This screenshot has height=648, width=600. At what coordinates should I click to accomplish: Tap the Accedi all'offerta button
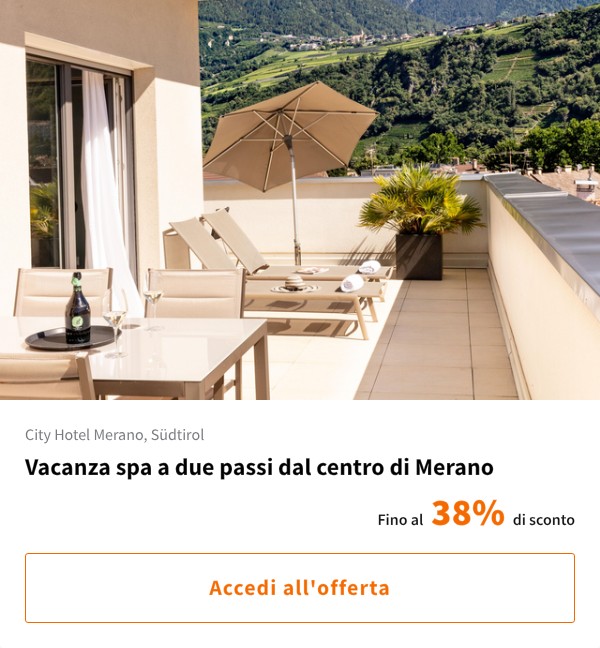coord(300,588)
